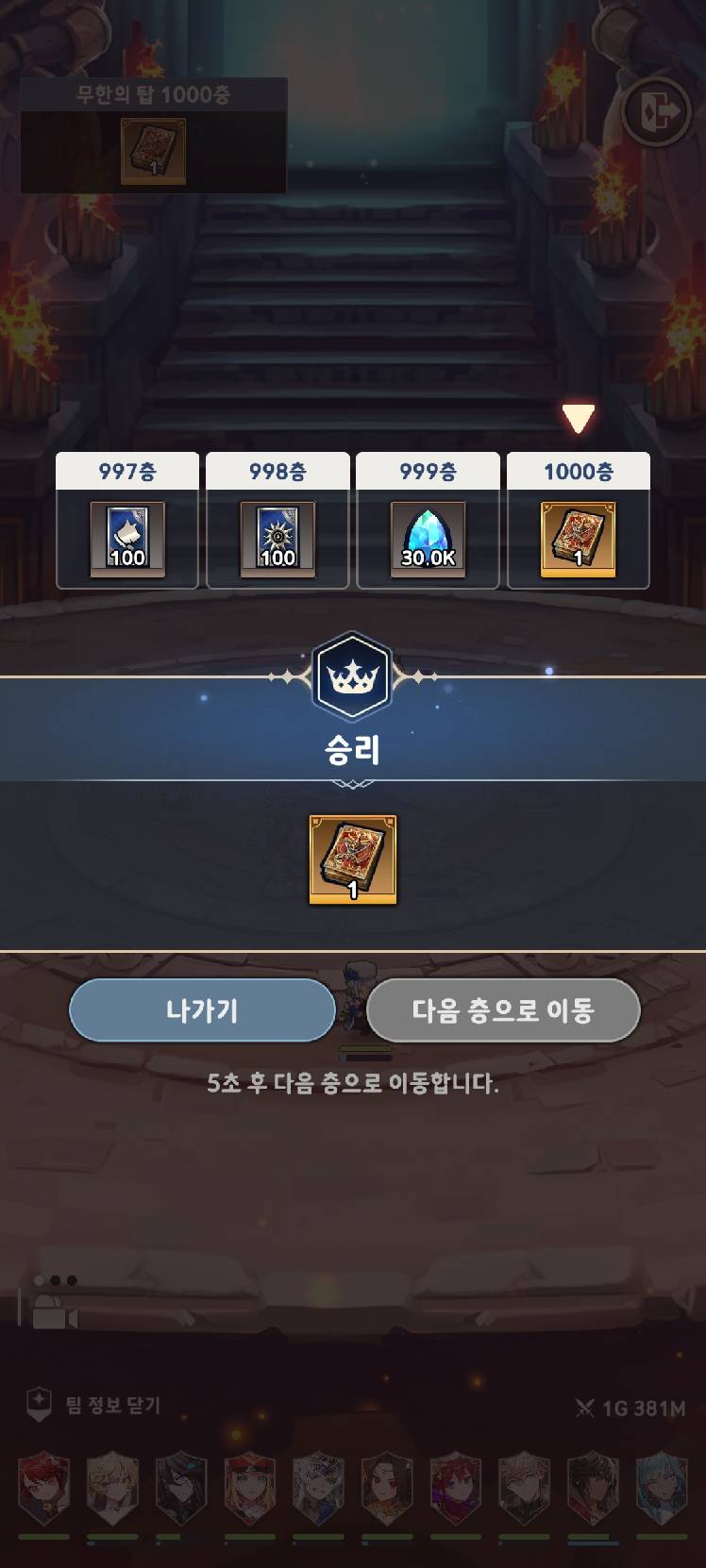This screenshot has width=706, height=1568.
Task: Move on with 다음 층으로 이동
Action: (502, 1010)
